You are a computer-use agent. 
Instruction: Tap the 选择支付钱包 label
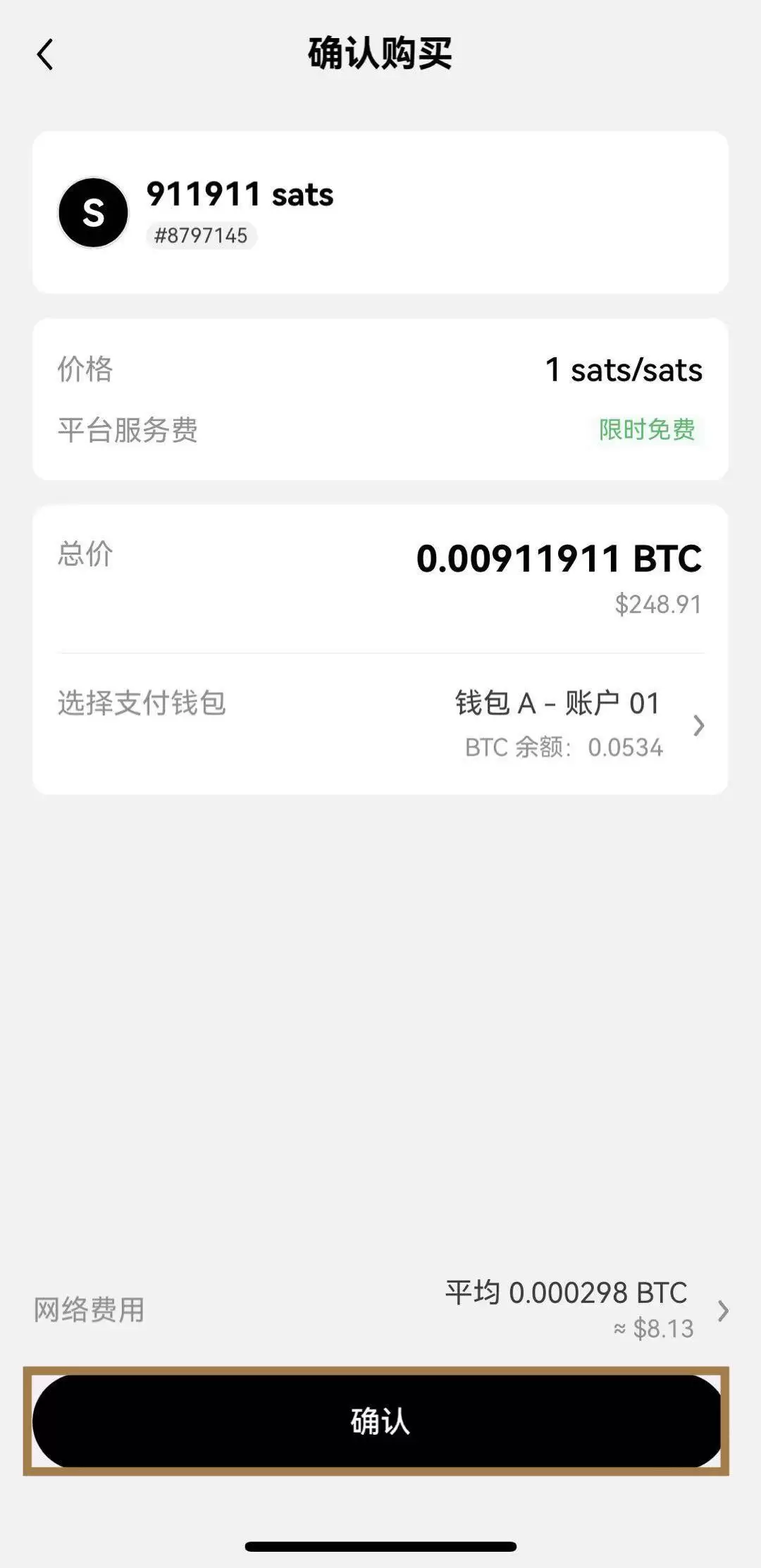141,703
